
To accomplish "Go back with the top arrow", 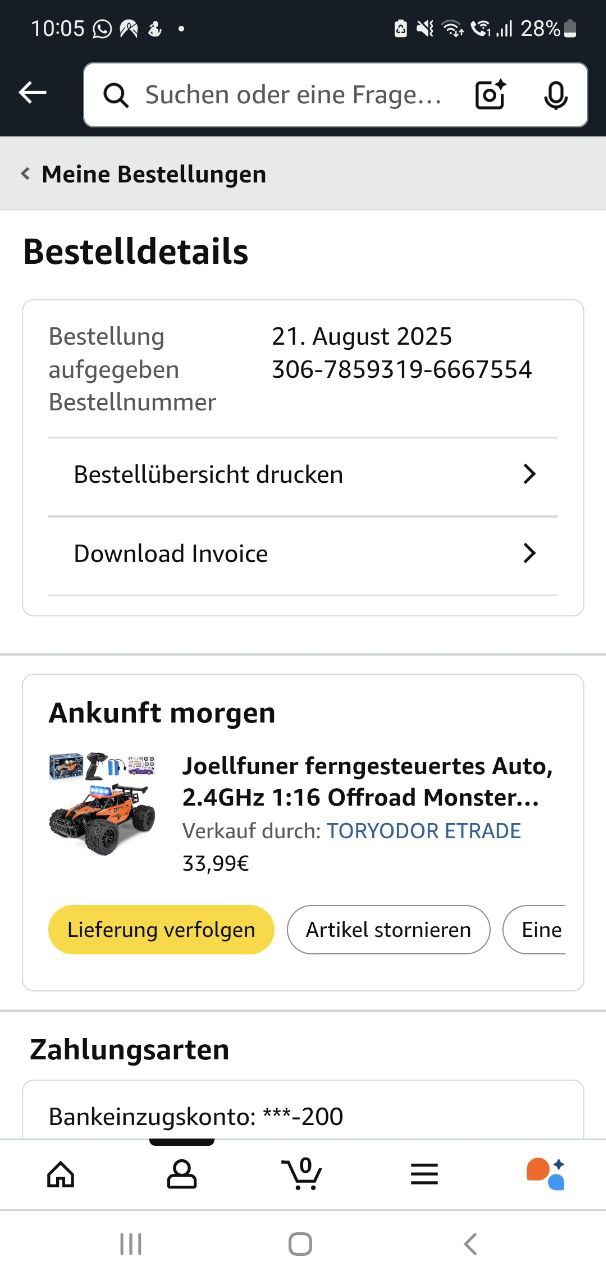I will coord(33,93).
